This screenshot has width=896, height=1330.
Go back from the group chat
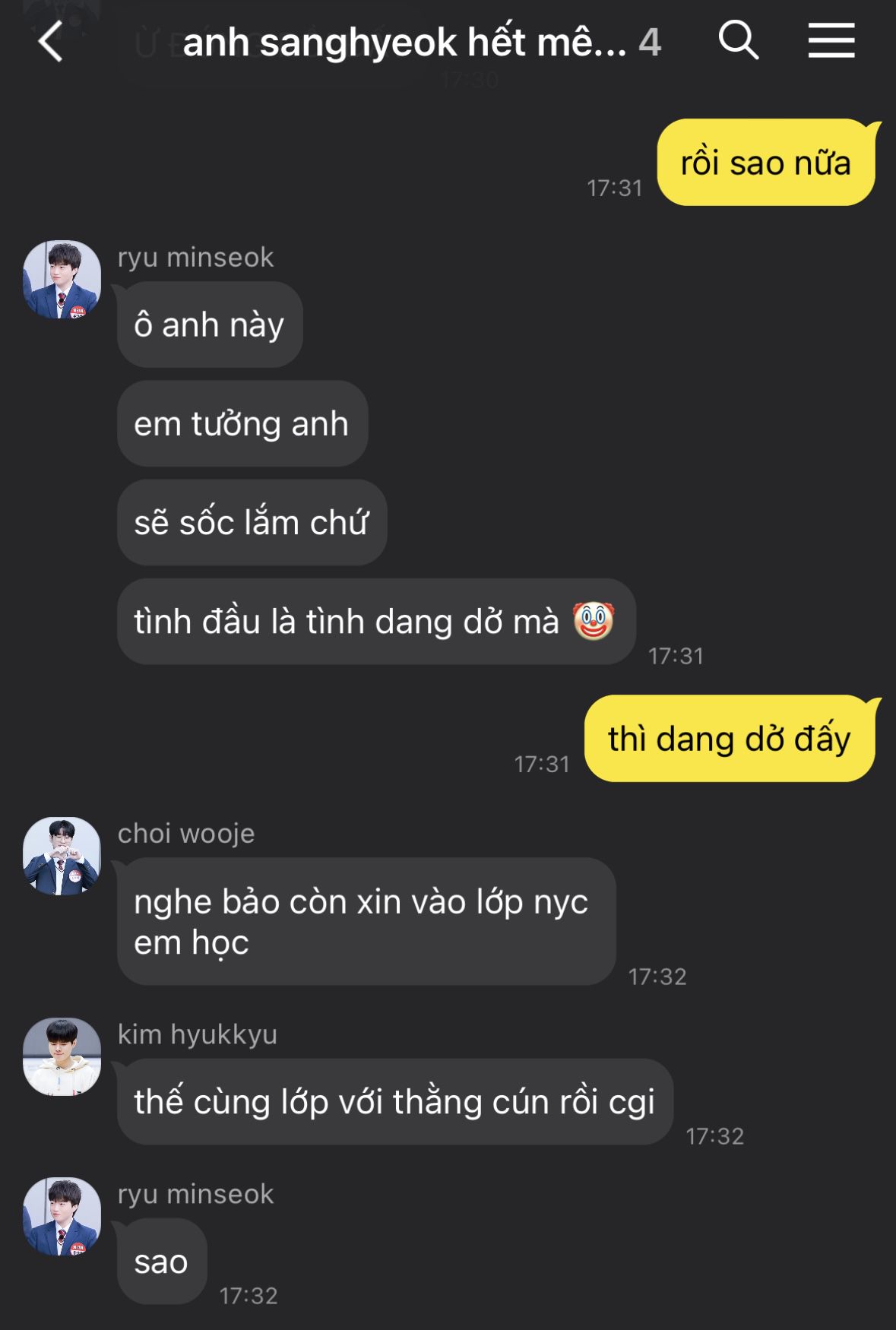coord(50,41)
